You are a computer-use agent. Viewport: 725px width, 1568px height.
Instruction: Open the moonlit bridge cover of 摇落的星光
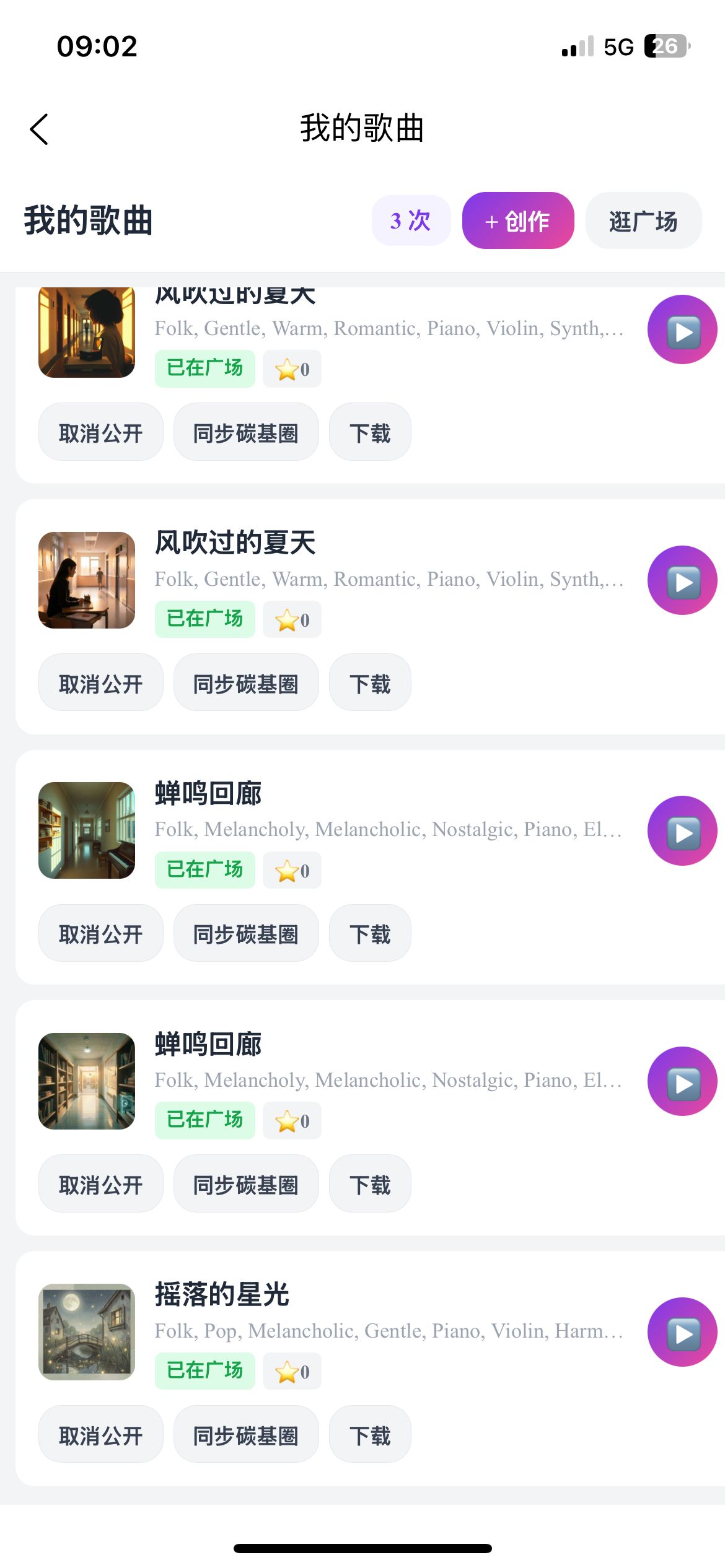tap(87, 1331)
